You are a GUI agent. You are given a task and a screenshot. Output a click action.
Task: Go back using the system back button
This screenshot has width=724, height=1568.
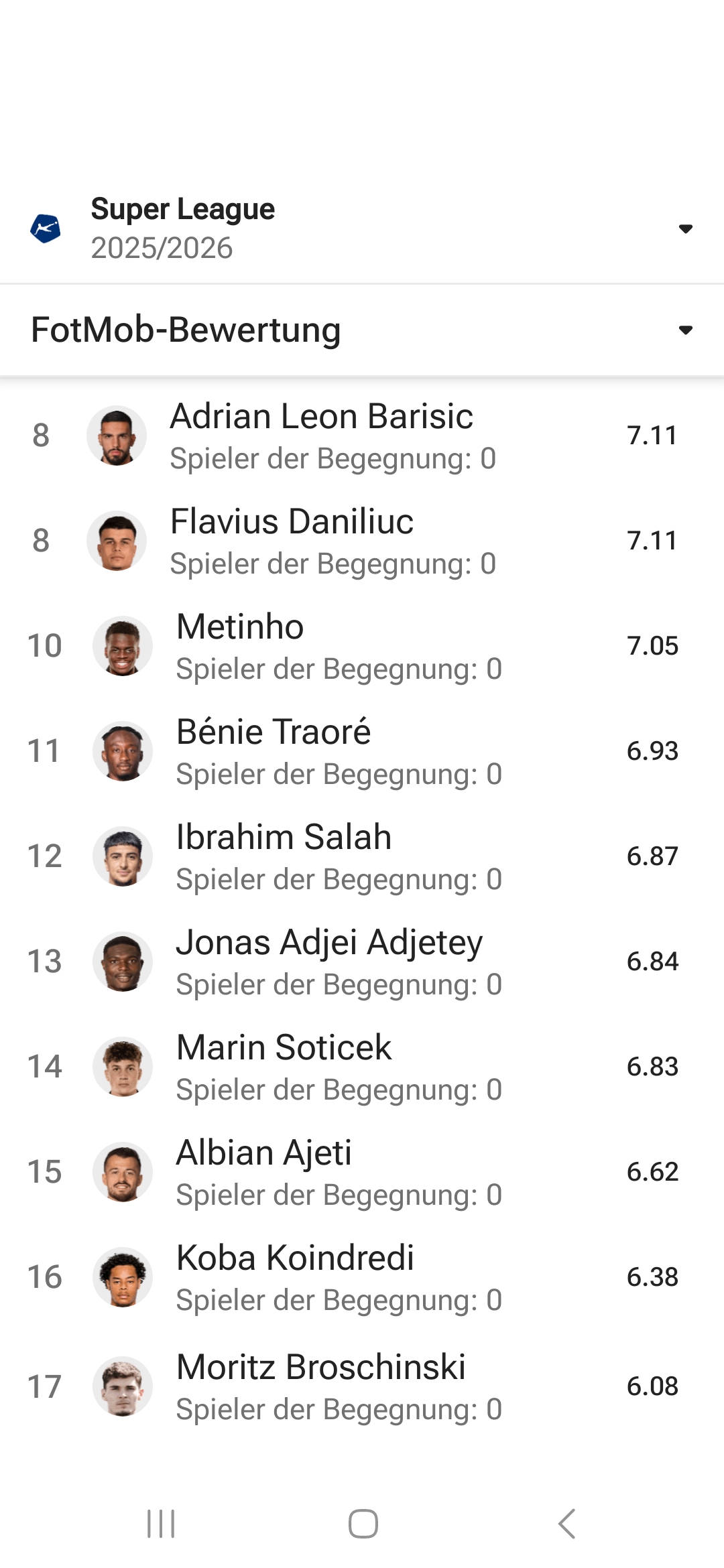coord(566,1524)
